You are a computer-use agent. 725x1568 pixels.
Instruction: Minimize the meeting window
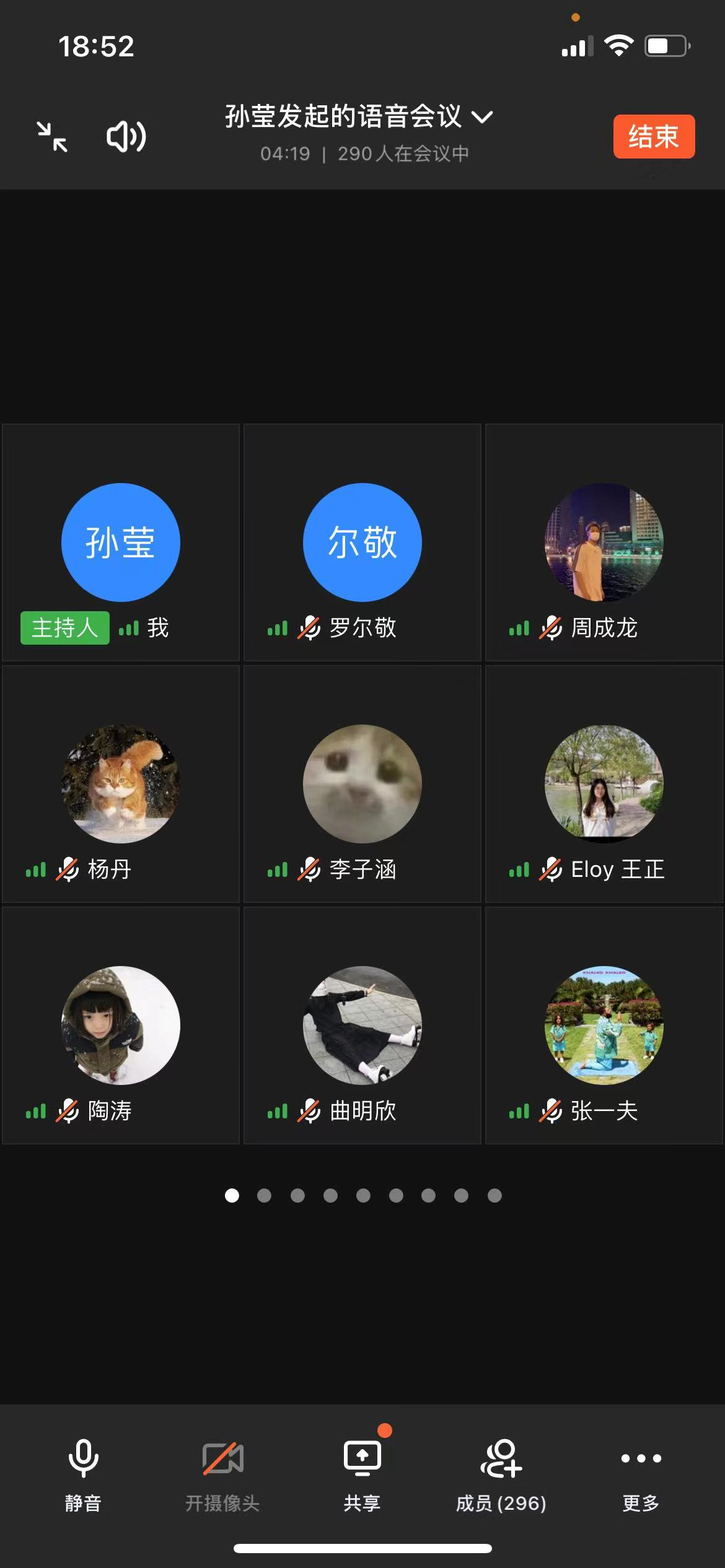(52, 137)
